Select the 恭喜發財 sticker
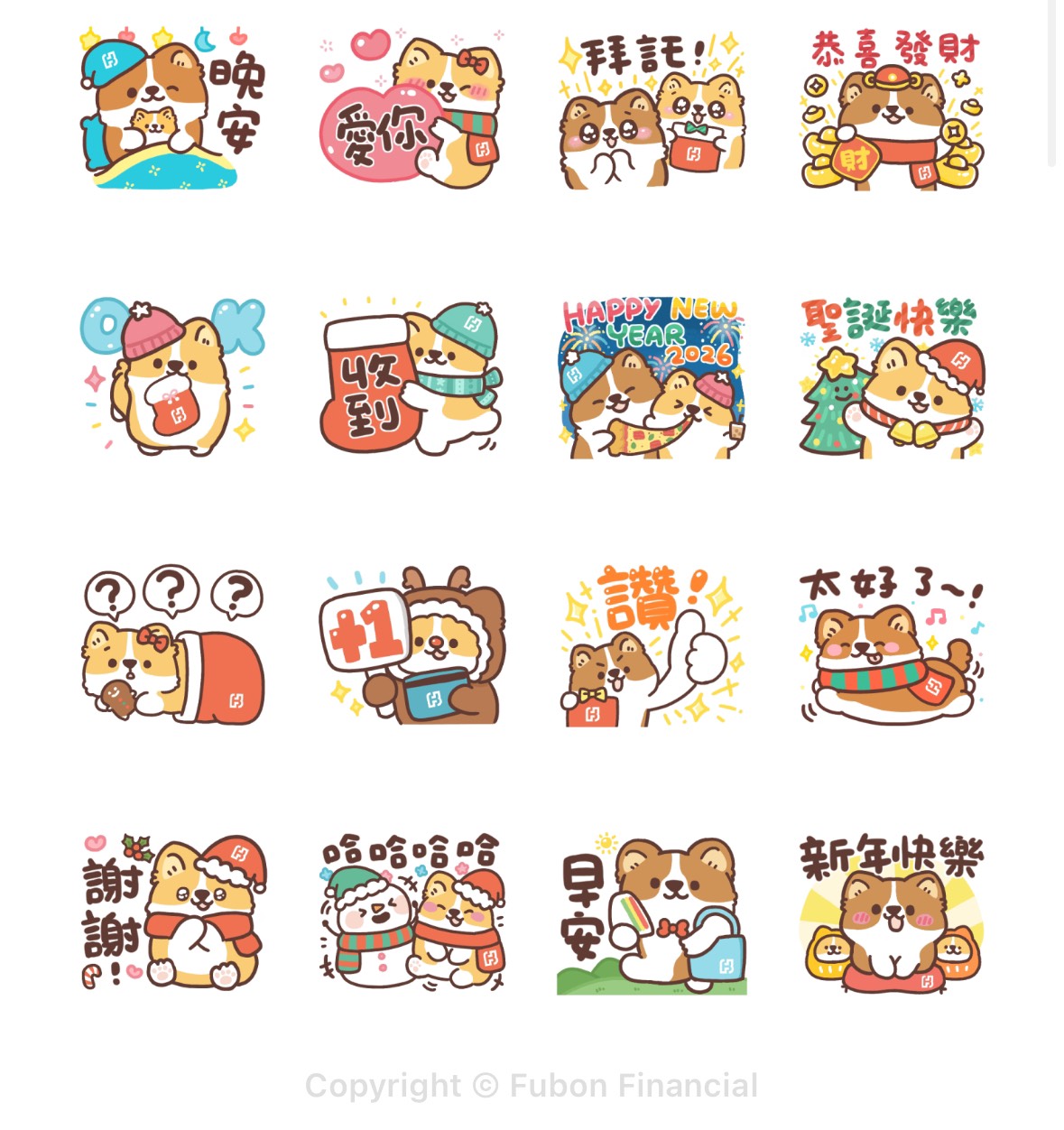 (892, 110)
